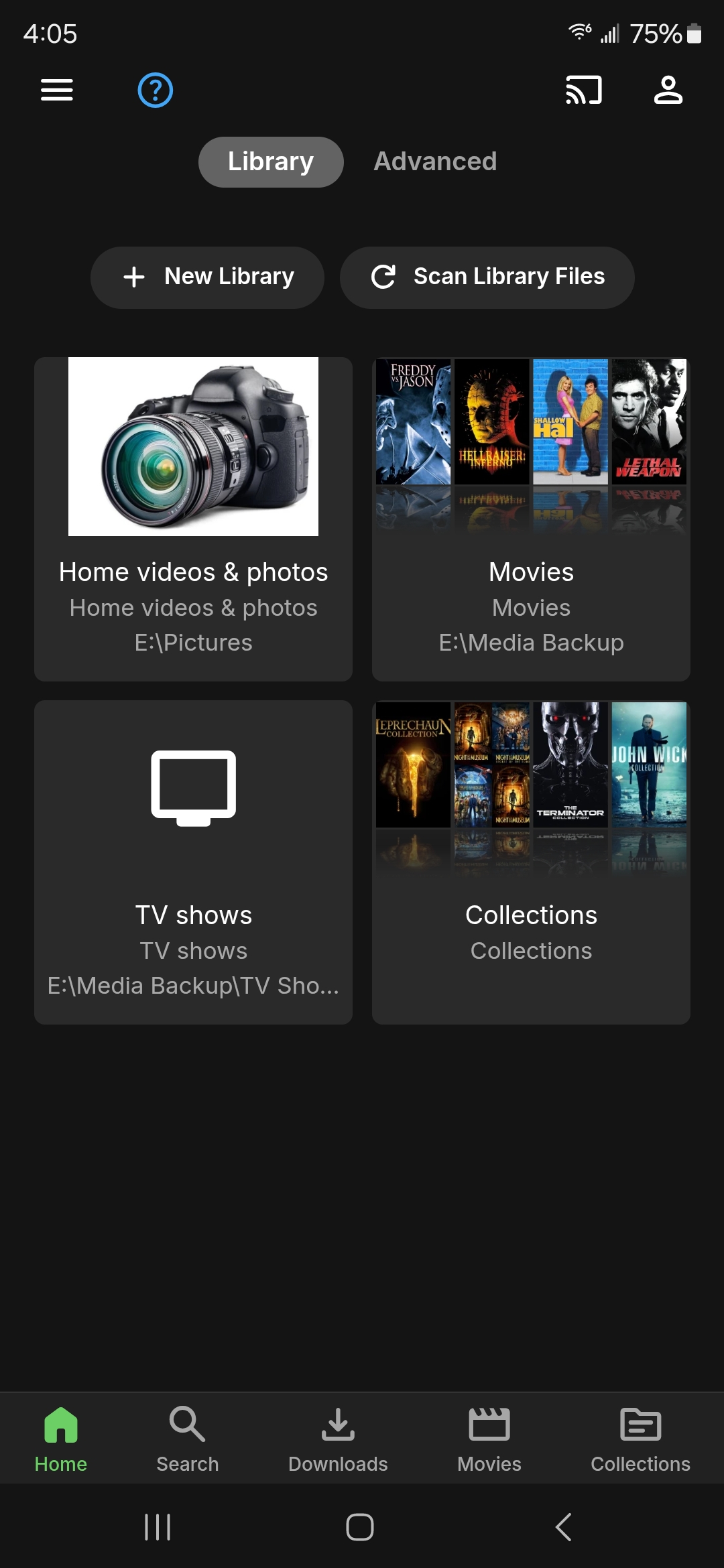This screenshot has height=1568, width=724.
Task: Tap the system back button
Action: click(563, 1527)
